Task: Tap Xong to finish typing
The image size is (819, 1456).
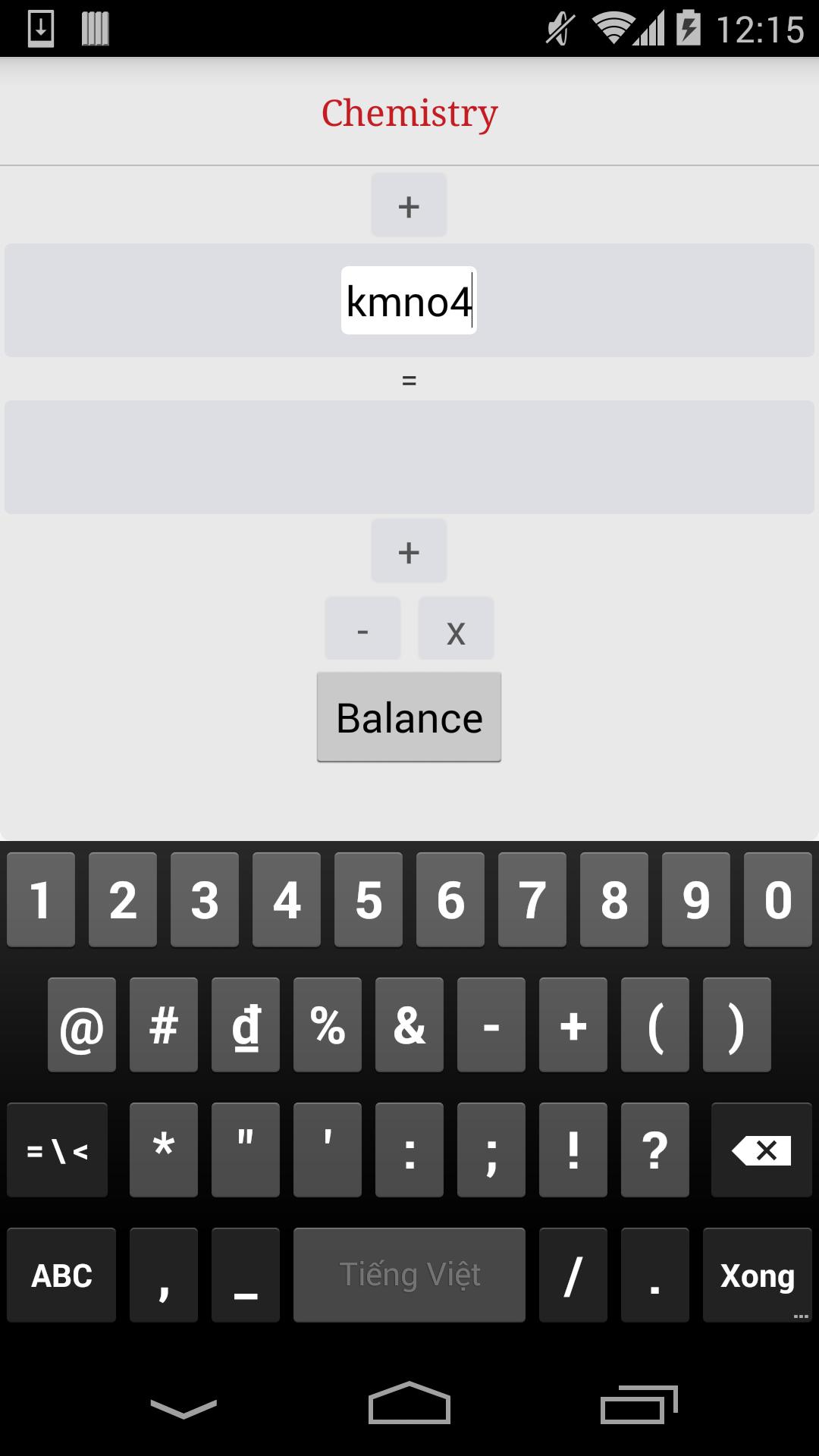Action: tap(757, 1276)
